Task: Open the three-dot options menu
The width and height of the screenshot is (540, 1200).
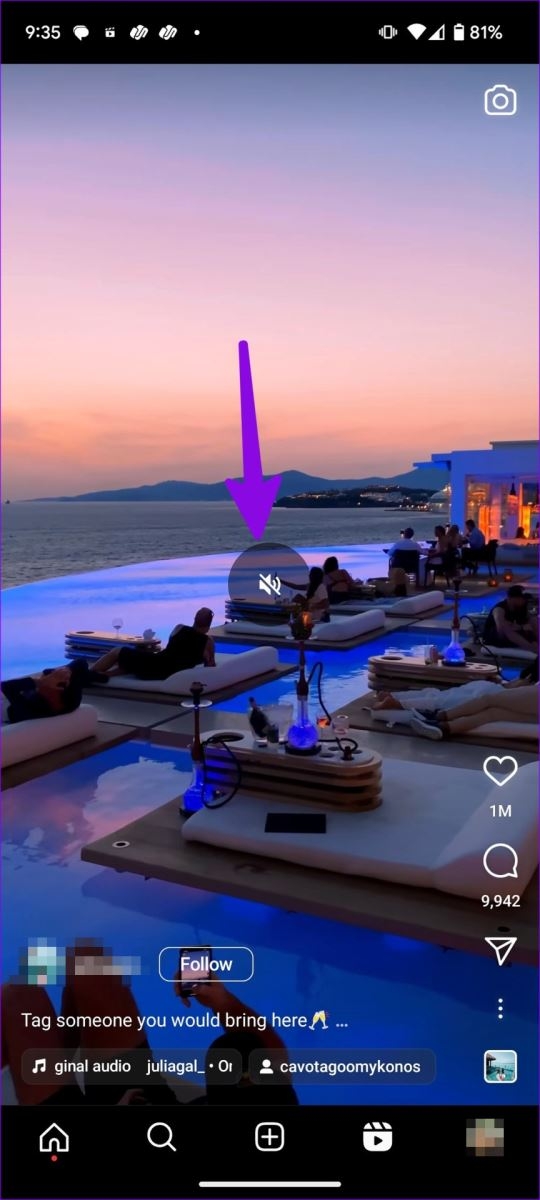Action: coord(500,1008)
